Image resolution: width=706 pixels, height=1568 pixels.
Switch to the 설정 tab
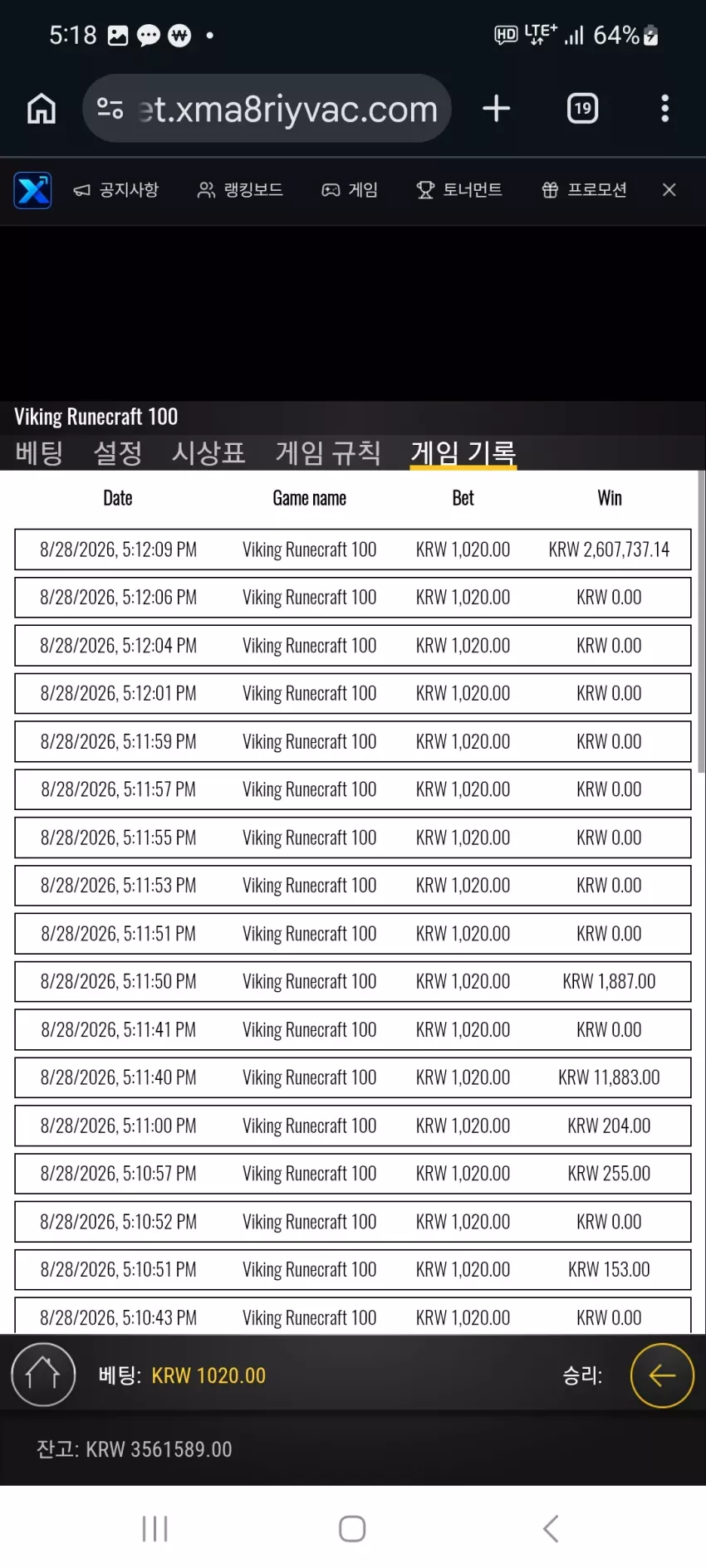[x=118, y=452]
